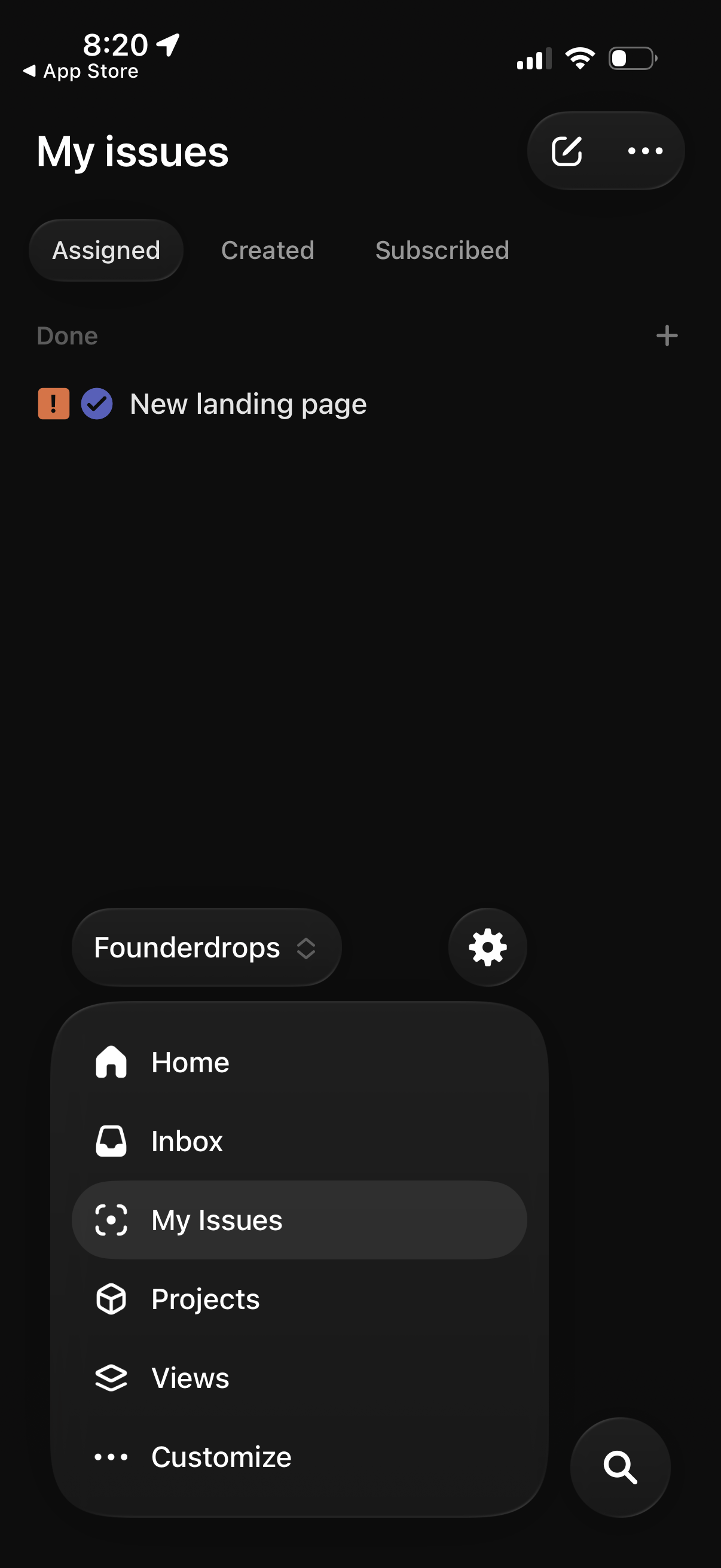Toggle the Assigned filter pill
This screenshot has height=1568, width=721.
coord(106,249)
